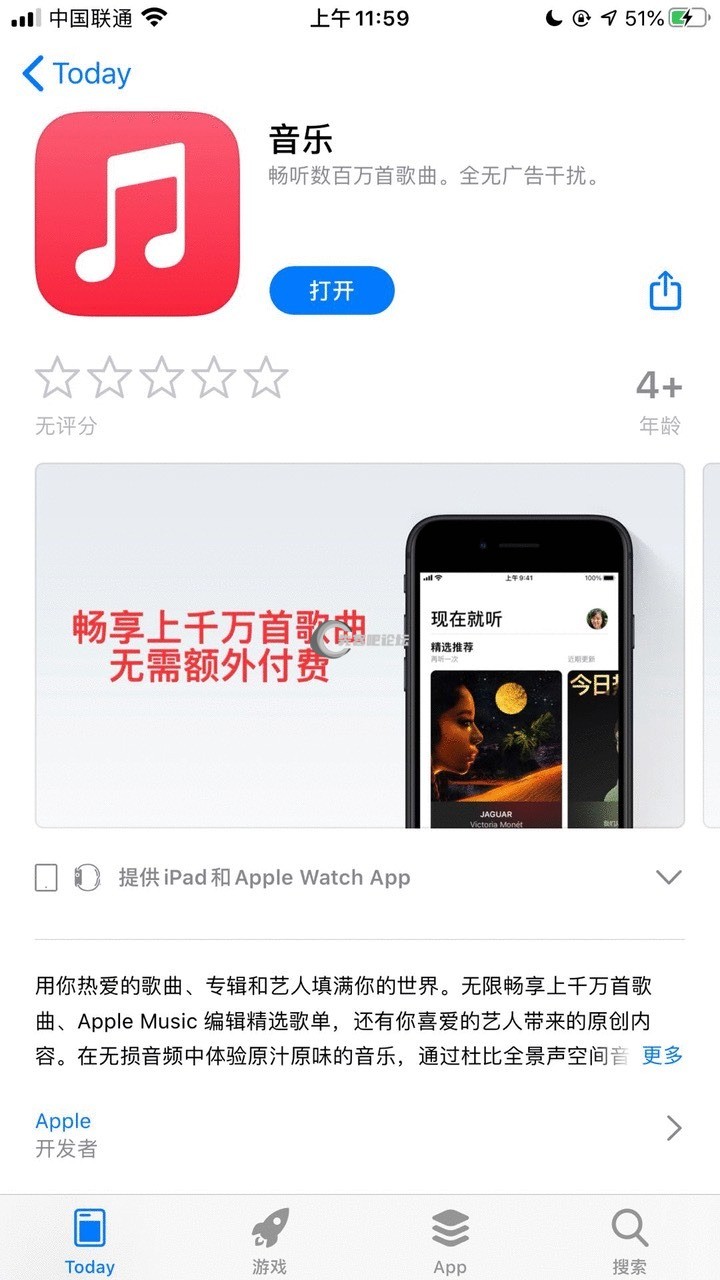Image resolution: width=720 pixels, height=1280 pixels.
Task: Go back using the Today back chevron
Action: coord(30,73)
